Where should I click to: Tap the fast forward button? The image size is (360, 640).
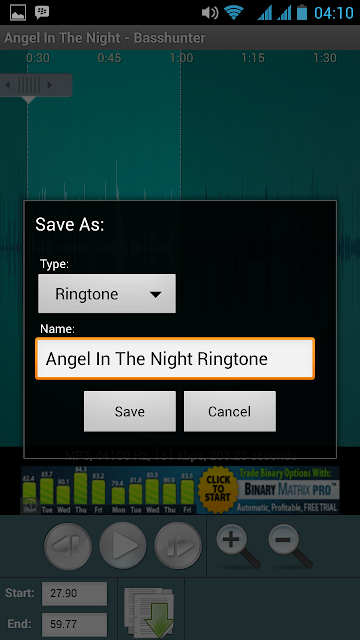(178, 546)
